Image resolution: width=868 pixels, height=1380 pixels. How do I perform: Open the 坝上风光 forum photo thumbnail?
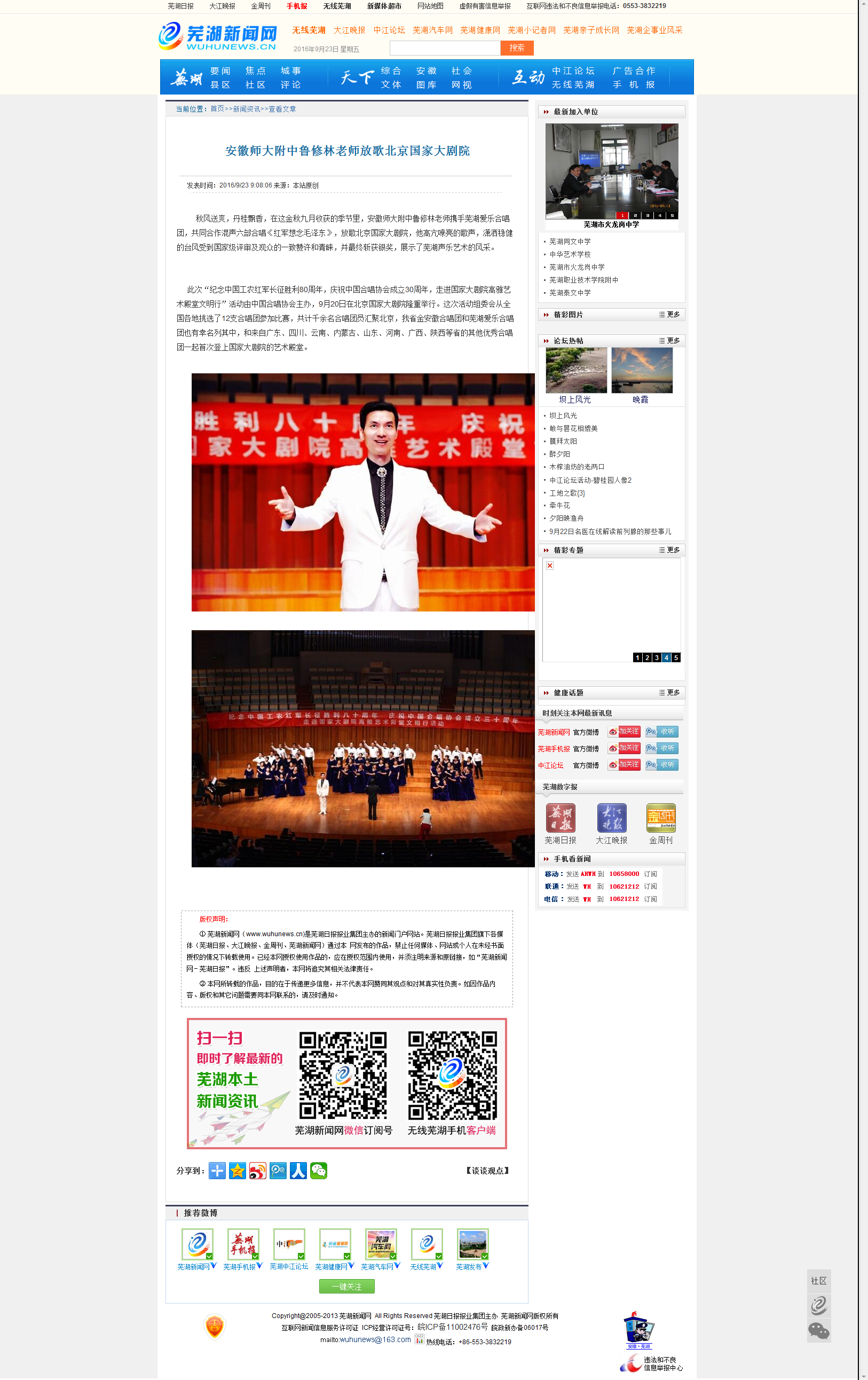pyautogui.click(x=576, y=370)
